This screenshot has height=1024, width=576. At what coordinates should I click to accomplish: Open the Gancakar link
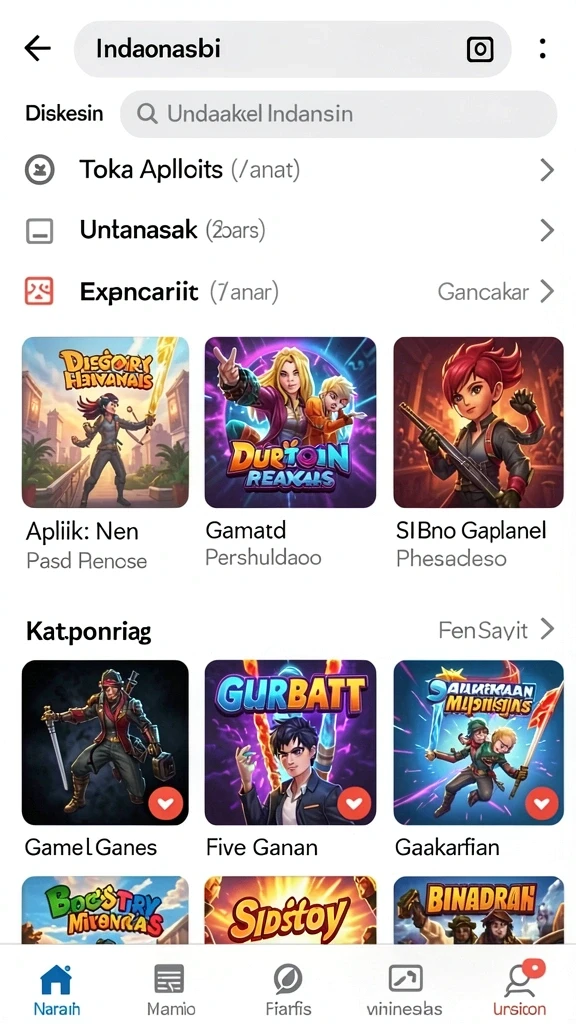pyautogui.click(x=495, y=291)
